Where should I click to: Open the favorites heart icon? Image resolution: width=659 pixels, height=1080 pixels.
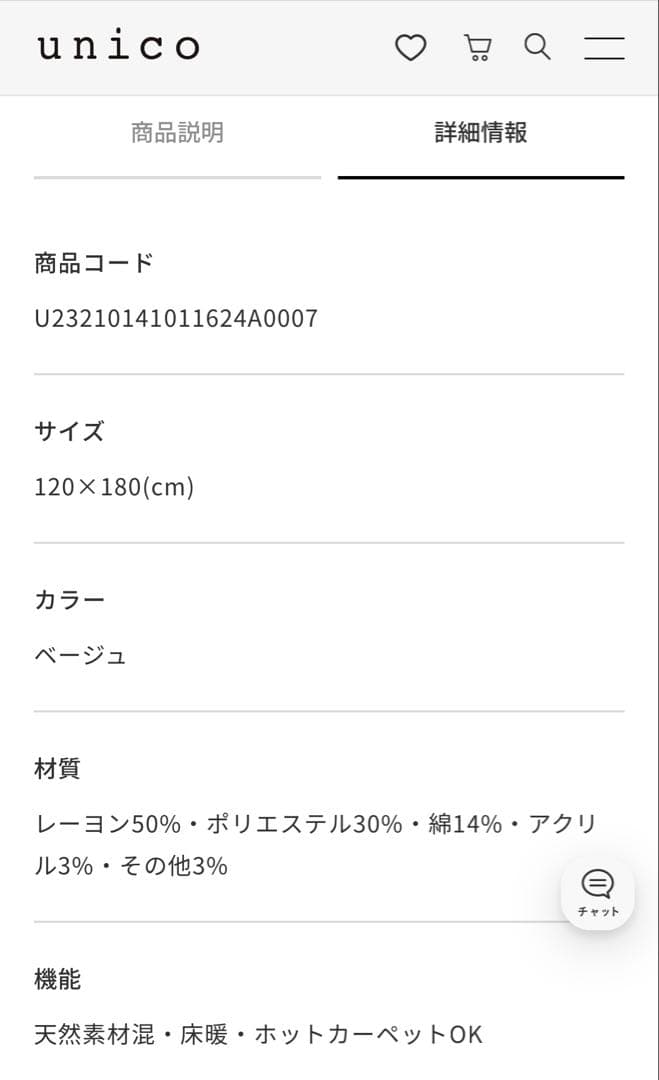click(411, 47)
